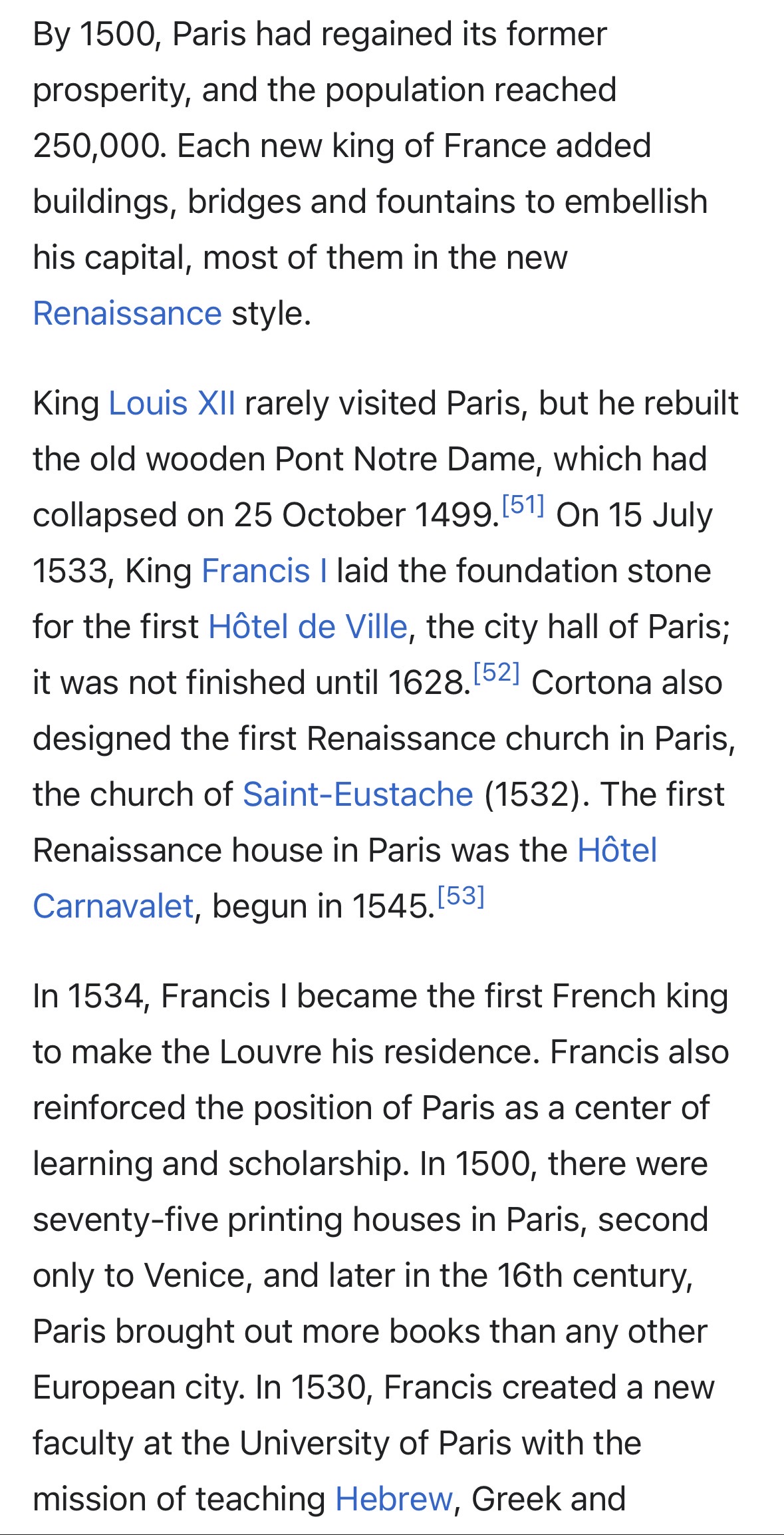Jump to footnote 53
The width and height of the screenshot is (784, 1535).
point(461,897)
